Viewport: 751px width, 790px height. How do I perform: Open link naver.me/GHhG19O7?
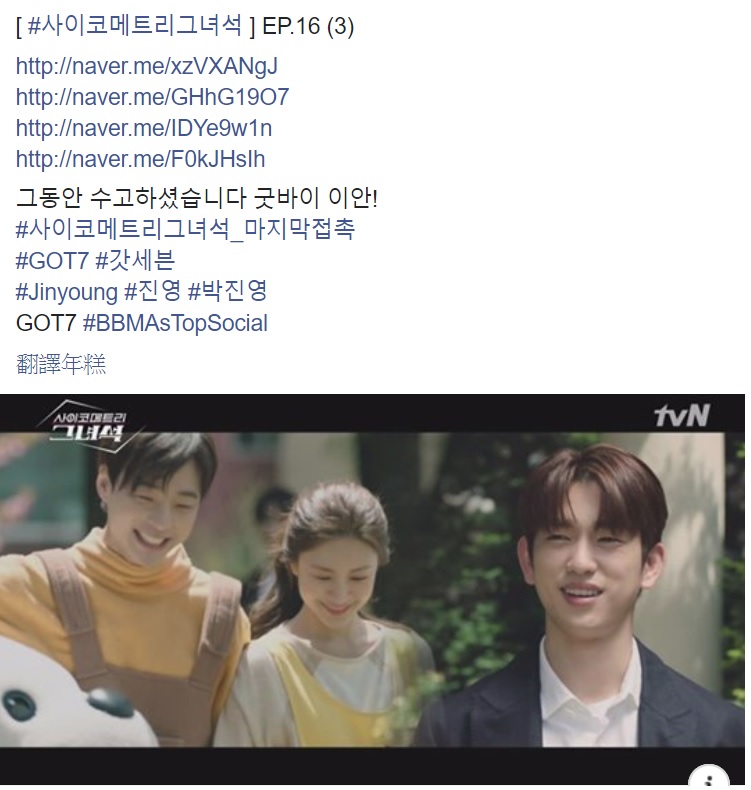(152, 97)
